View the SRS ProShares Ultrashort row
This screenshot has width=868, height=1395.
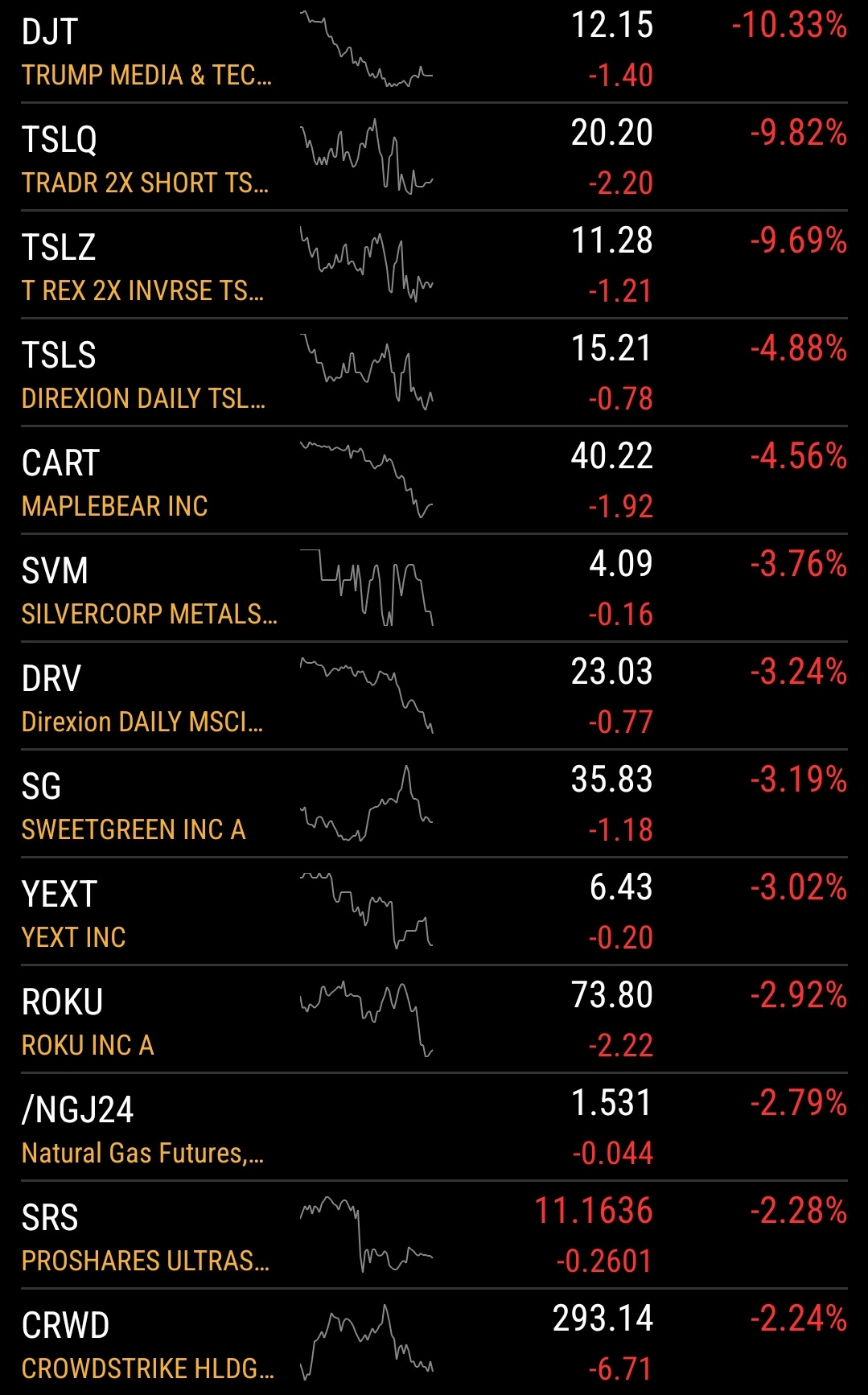[x=434, y=1235]
